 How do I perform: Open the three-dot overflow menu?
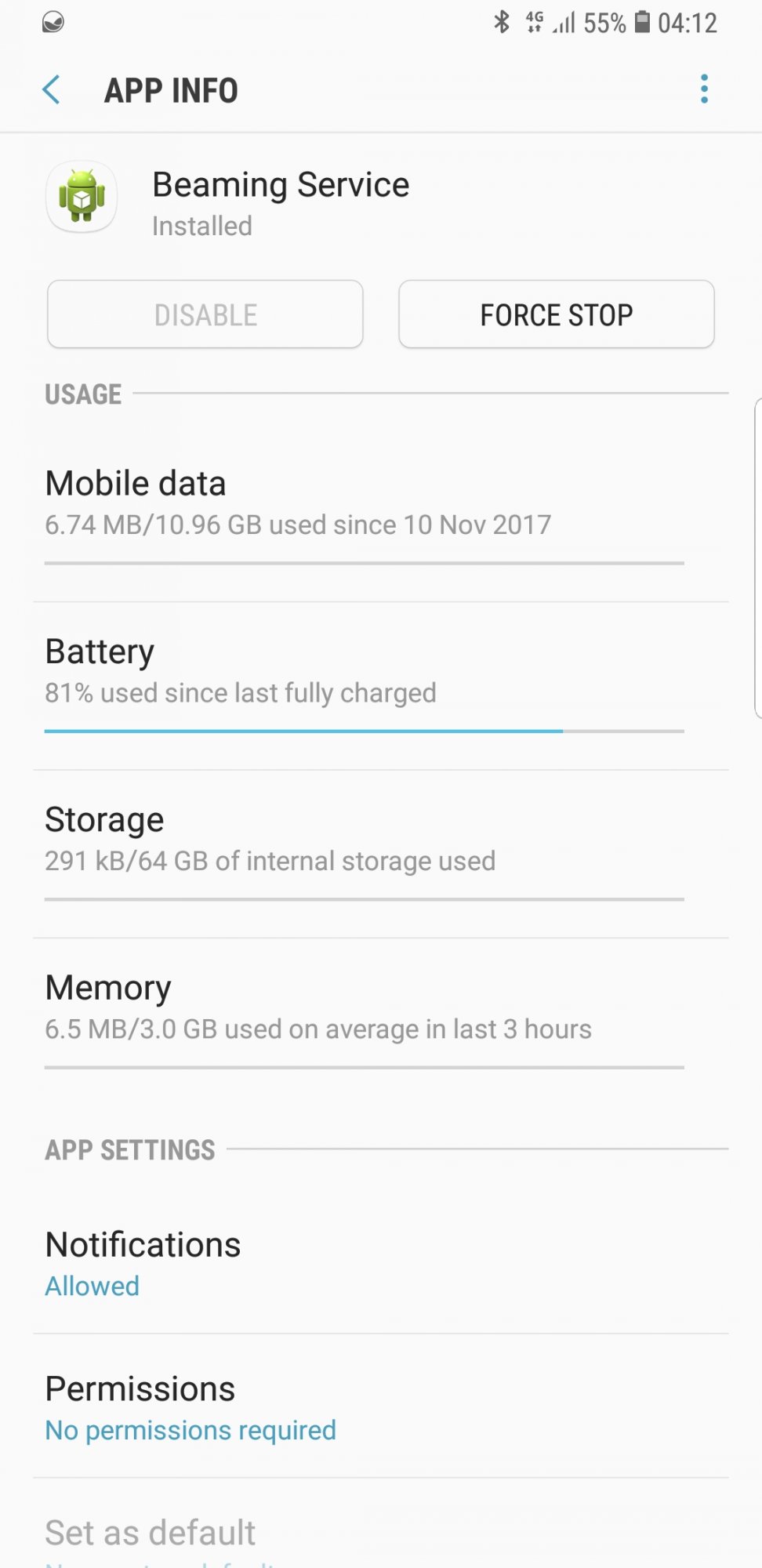(704, 89)
